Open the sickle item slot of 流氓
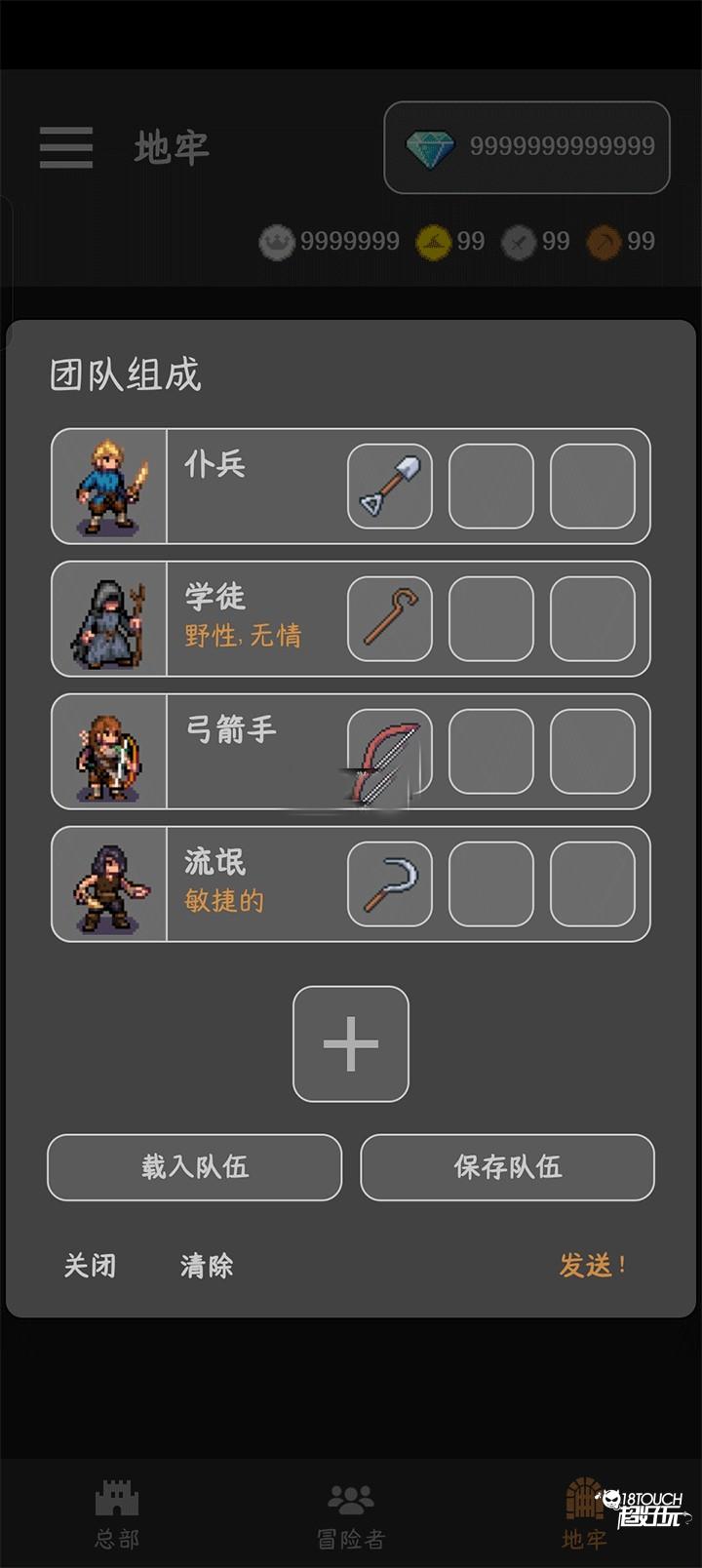The width and height of the screenshot is (702, 1568). [x=390, y=883]
